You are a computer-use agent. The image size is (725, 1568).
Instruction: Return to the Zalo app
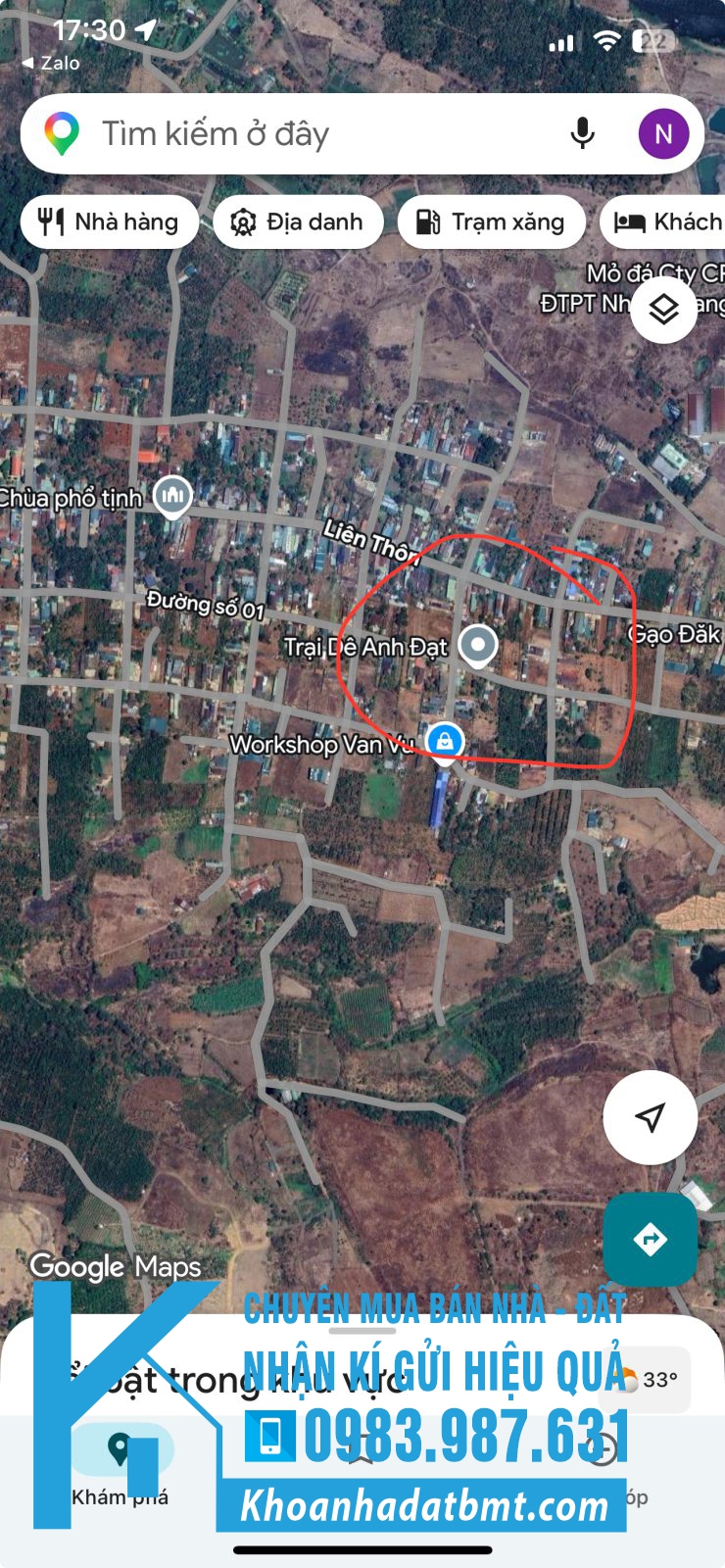[51, 63]
